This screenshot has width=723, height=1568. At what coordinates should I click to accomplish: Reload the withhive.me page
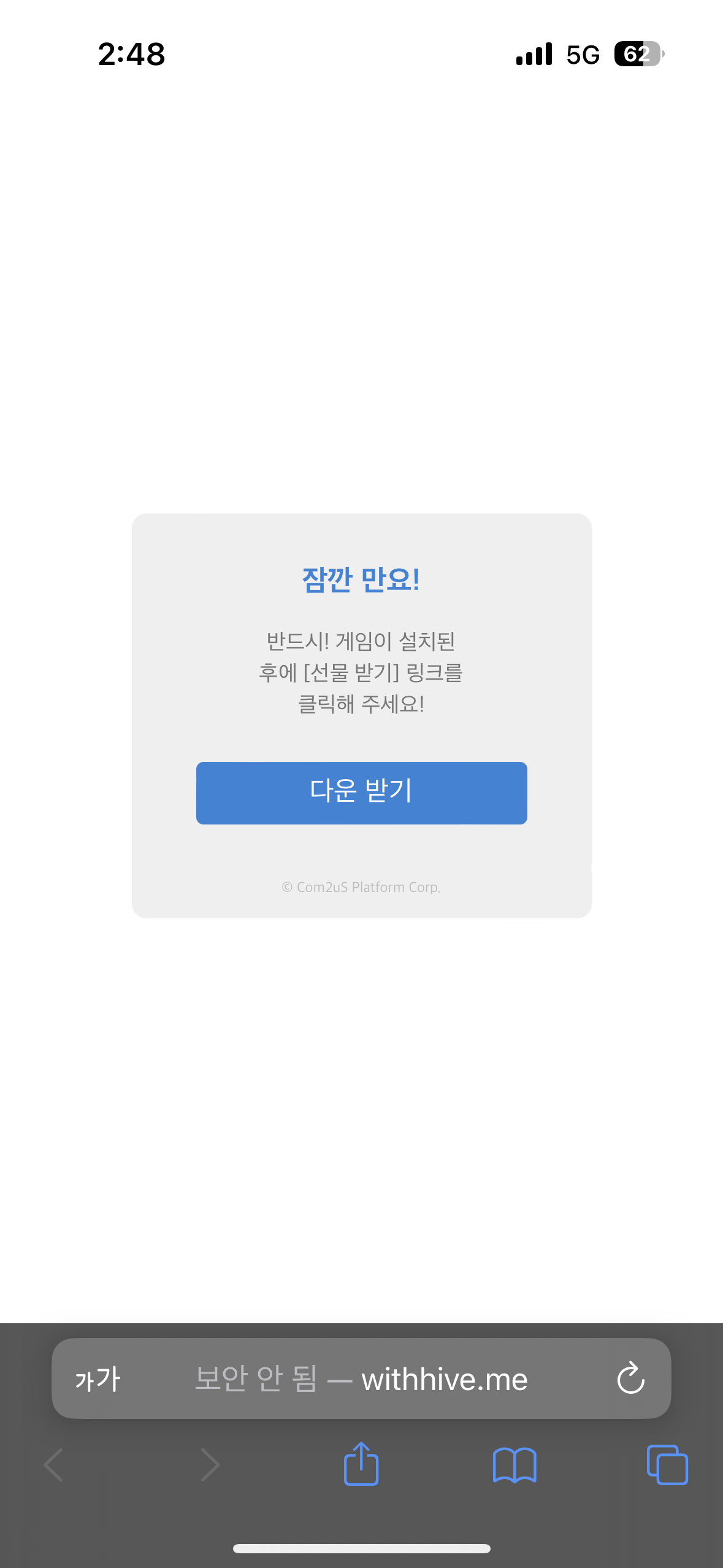(x=630, y=1378)
